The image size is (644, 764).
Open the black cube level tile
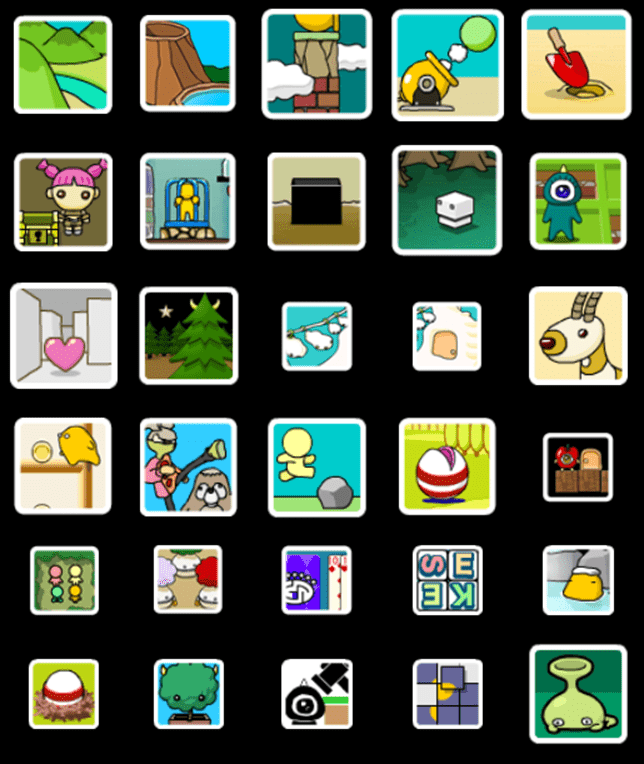[x=317, y=201]
